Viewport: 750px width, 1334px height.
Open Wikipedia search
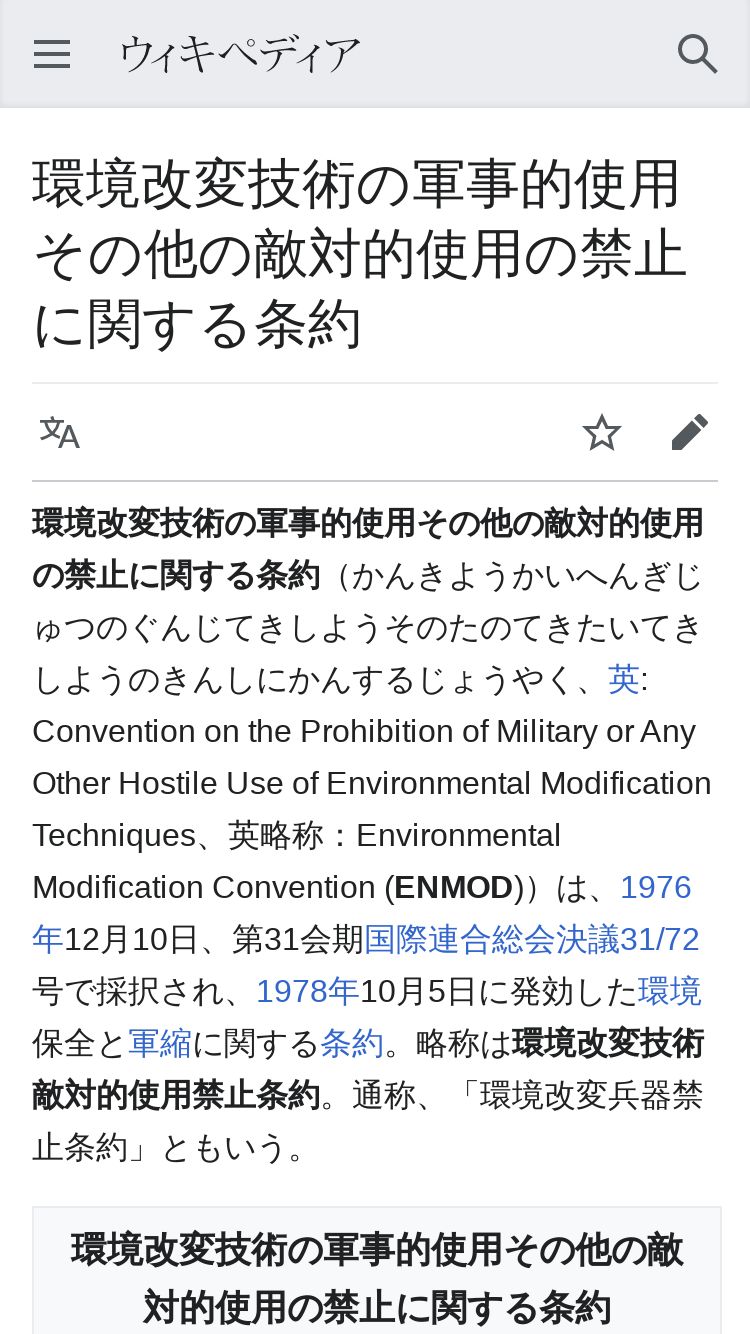pyautogui.click(x=697, y=54)
